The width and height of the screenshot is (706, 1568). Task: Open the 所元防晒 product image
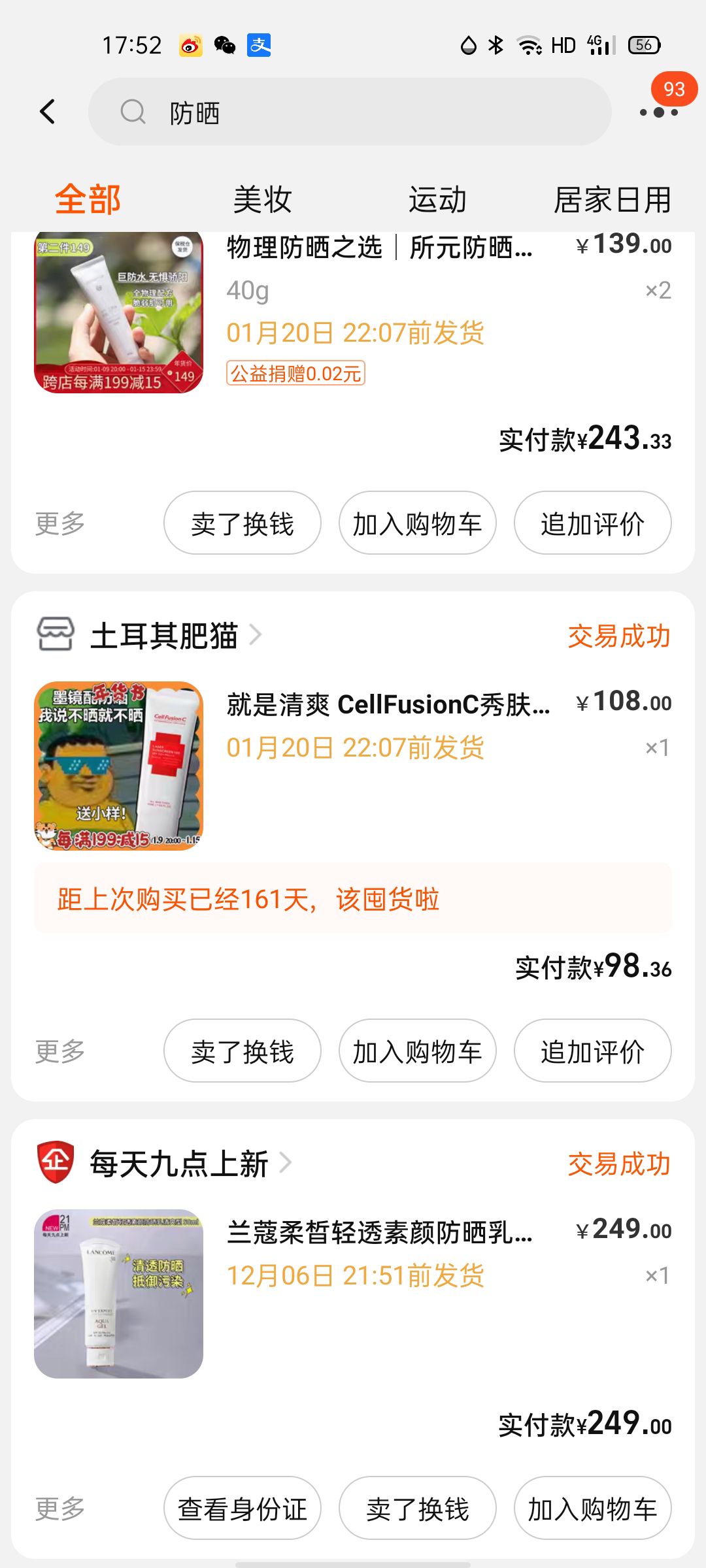tap(118, 312)
